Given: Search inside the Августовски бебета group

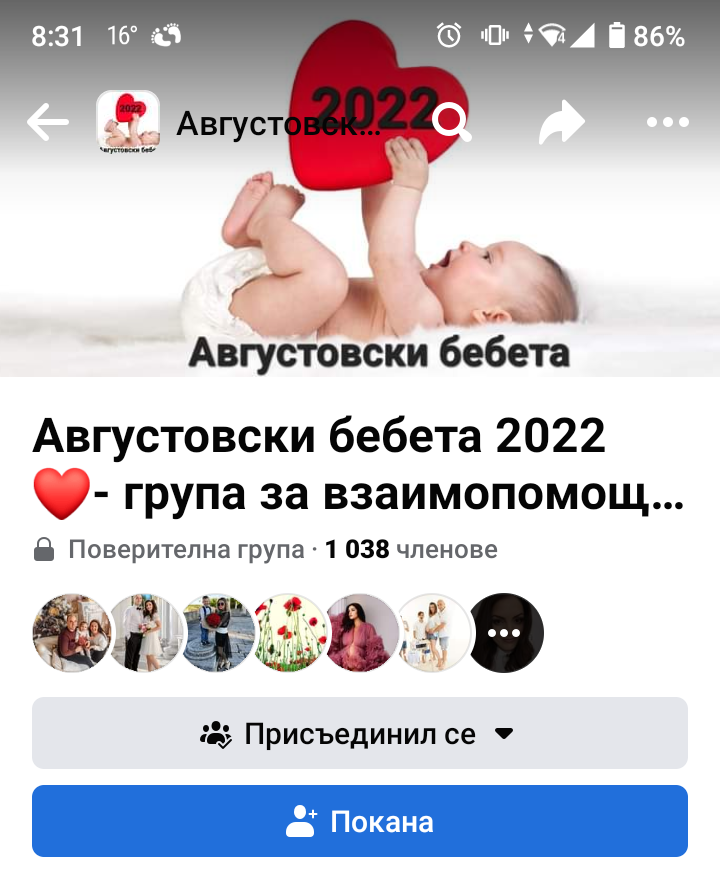Looking at the screenshot, I should (x=452, y=123).
